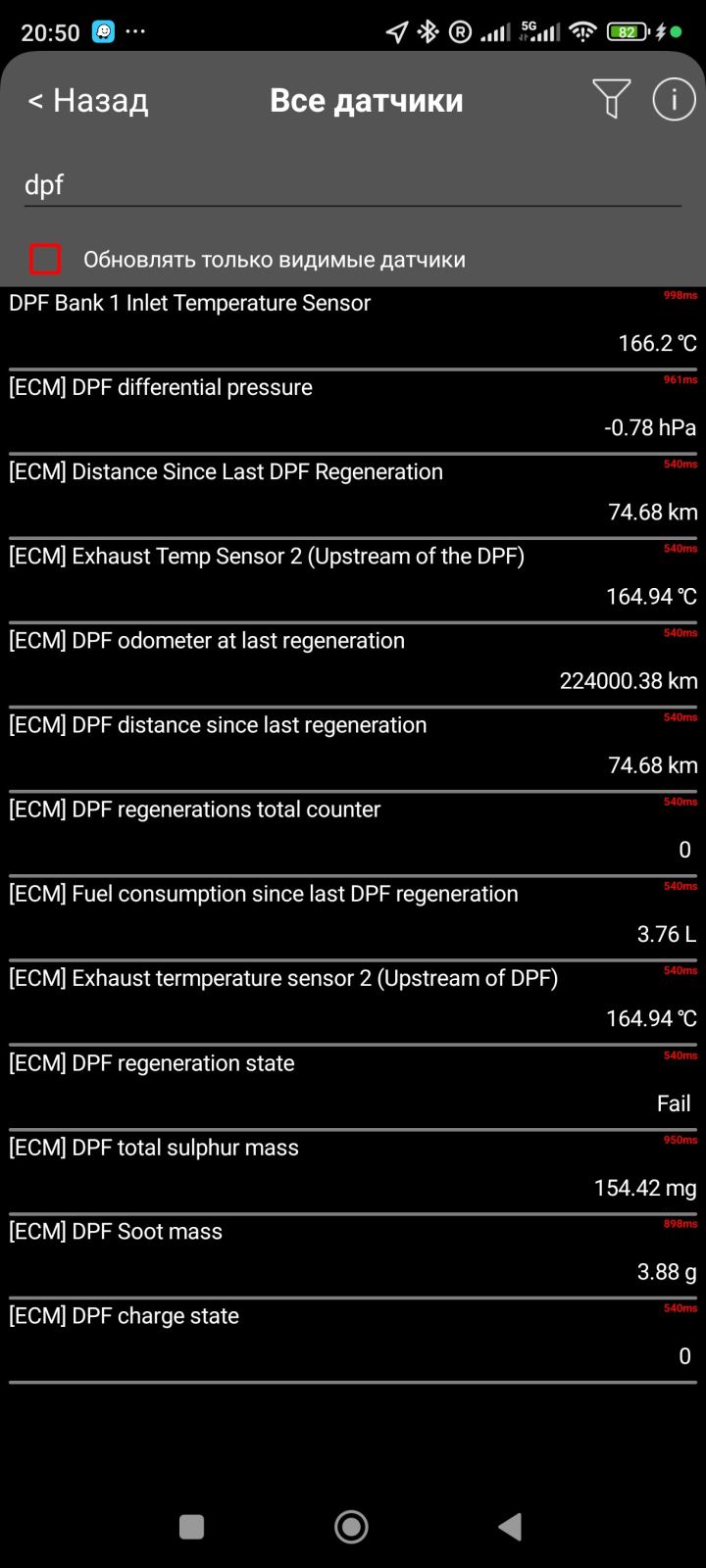
Task: Tap the system home button
Action: coord(351,1526)
